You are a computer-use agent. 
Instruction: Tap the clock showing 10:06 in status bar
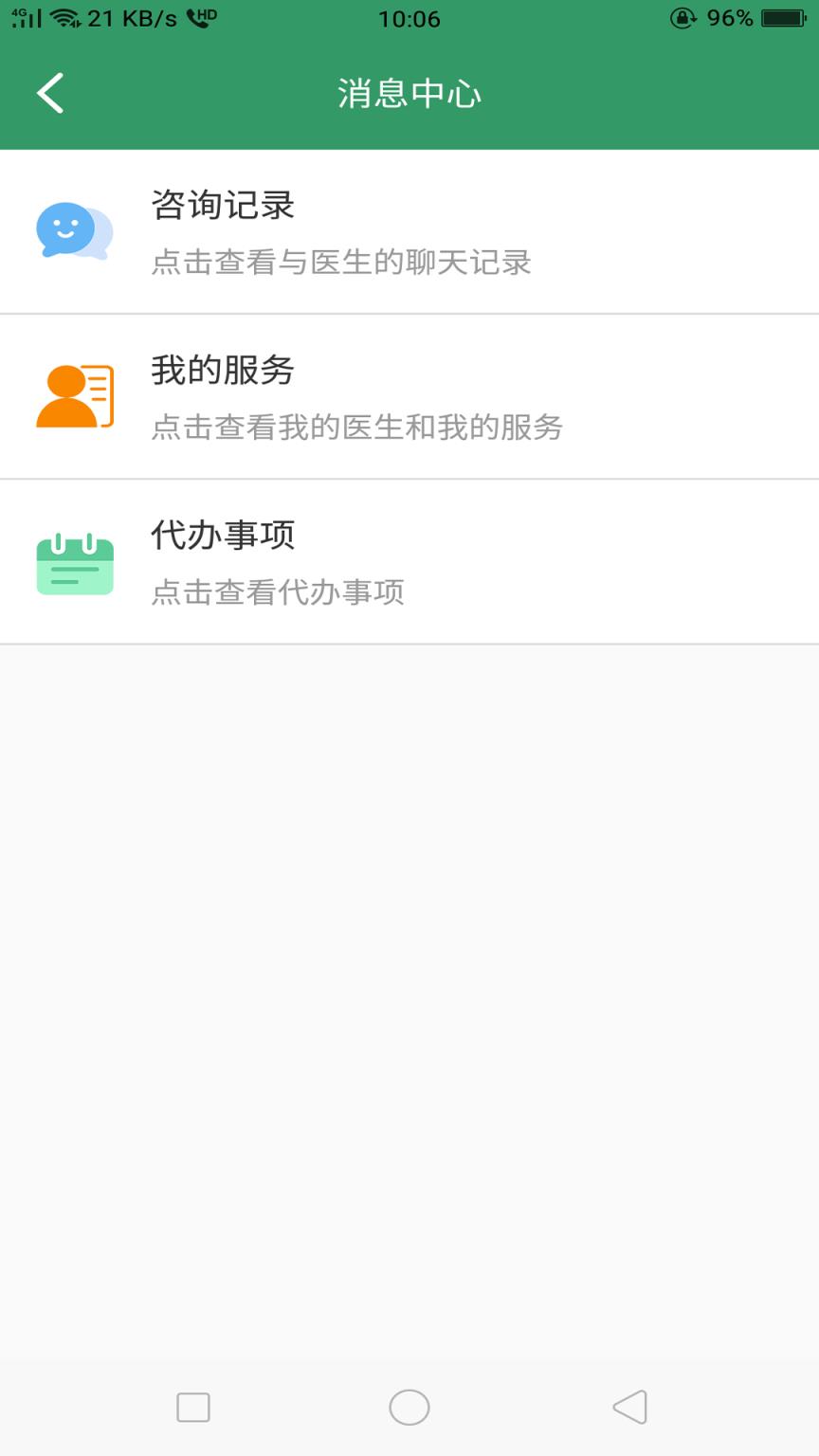click(x=409, y=18)
